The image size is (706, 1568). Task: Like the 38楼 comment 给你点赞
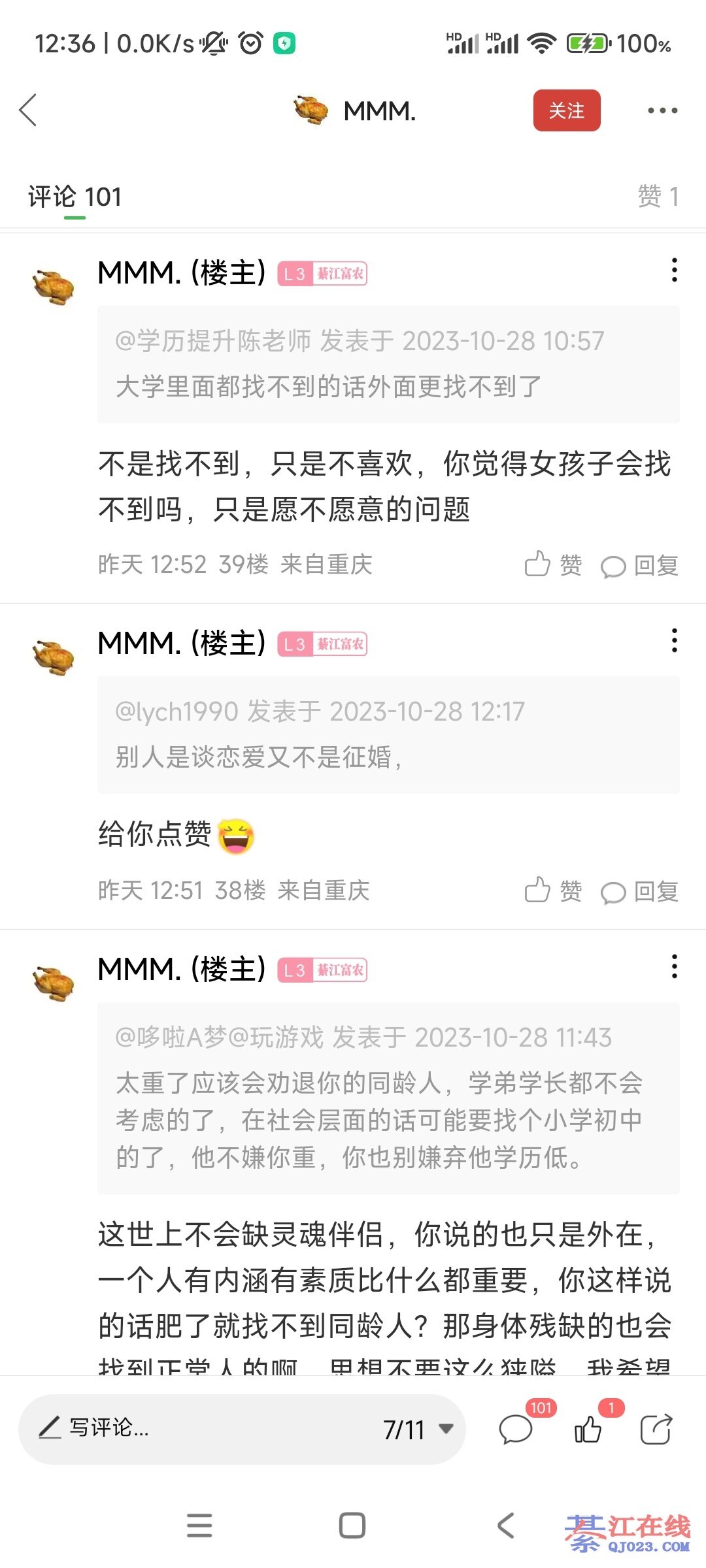tap(553, 890)
